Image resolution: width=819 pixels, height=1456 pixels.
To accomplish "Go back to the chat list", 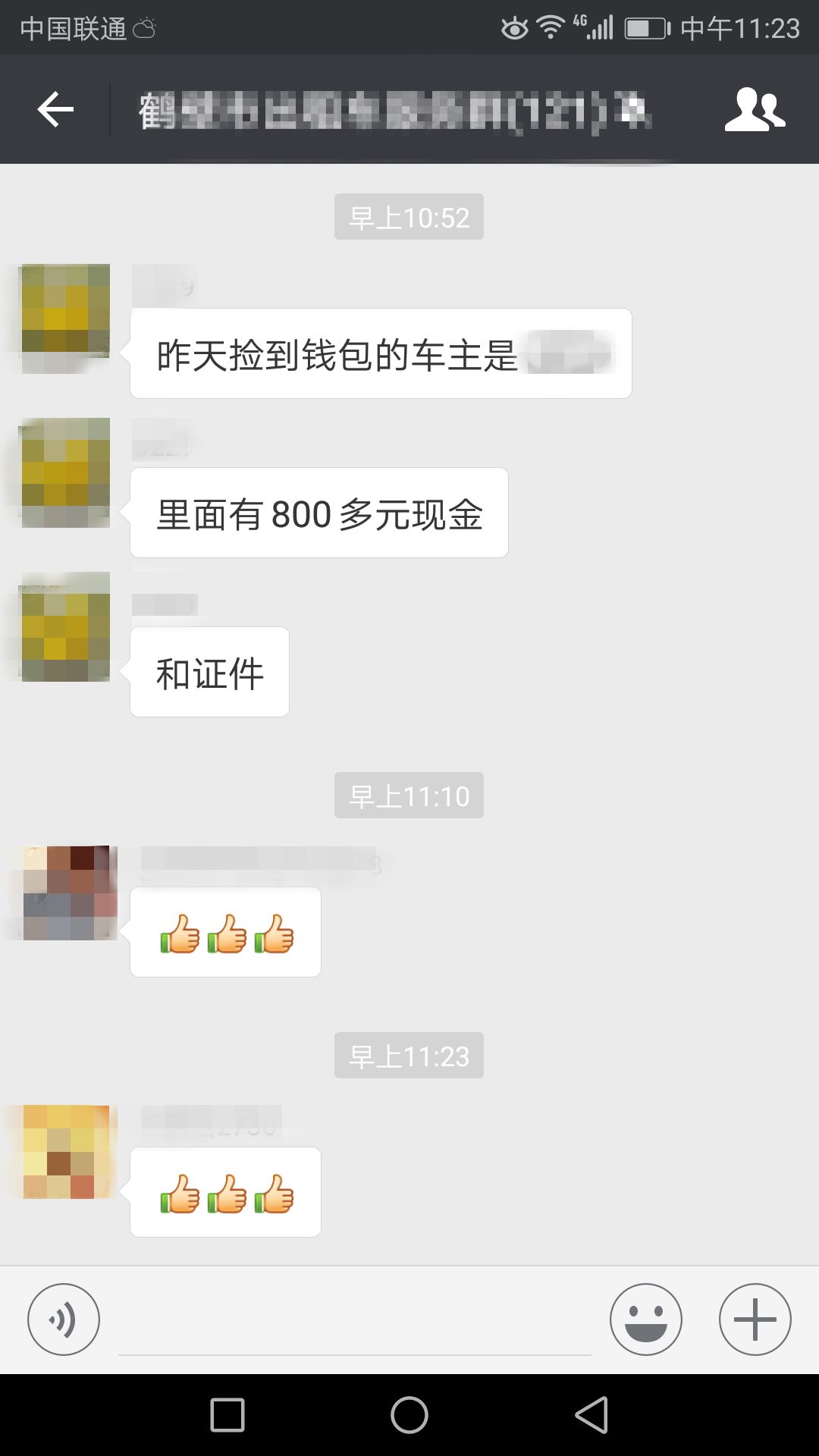I will [x=55, y=110].
